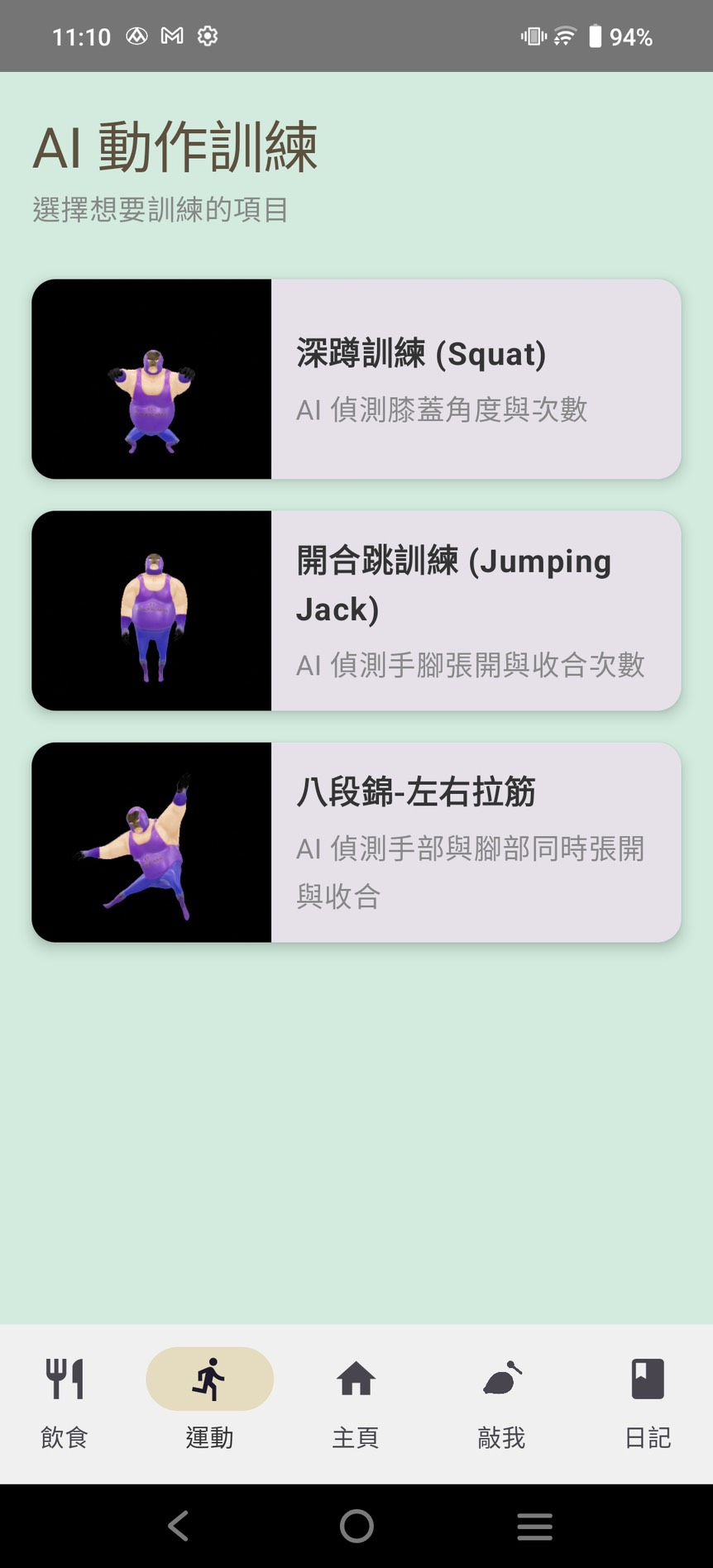Switch to the 日記 tab
The height and width of the screenshot is (1568, 713).
coord(648,1401)
